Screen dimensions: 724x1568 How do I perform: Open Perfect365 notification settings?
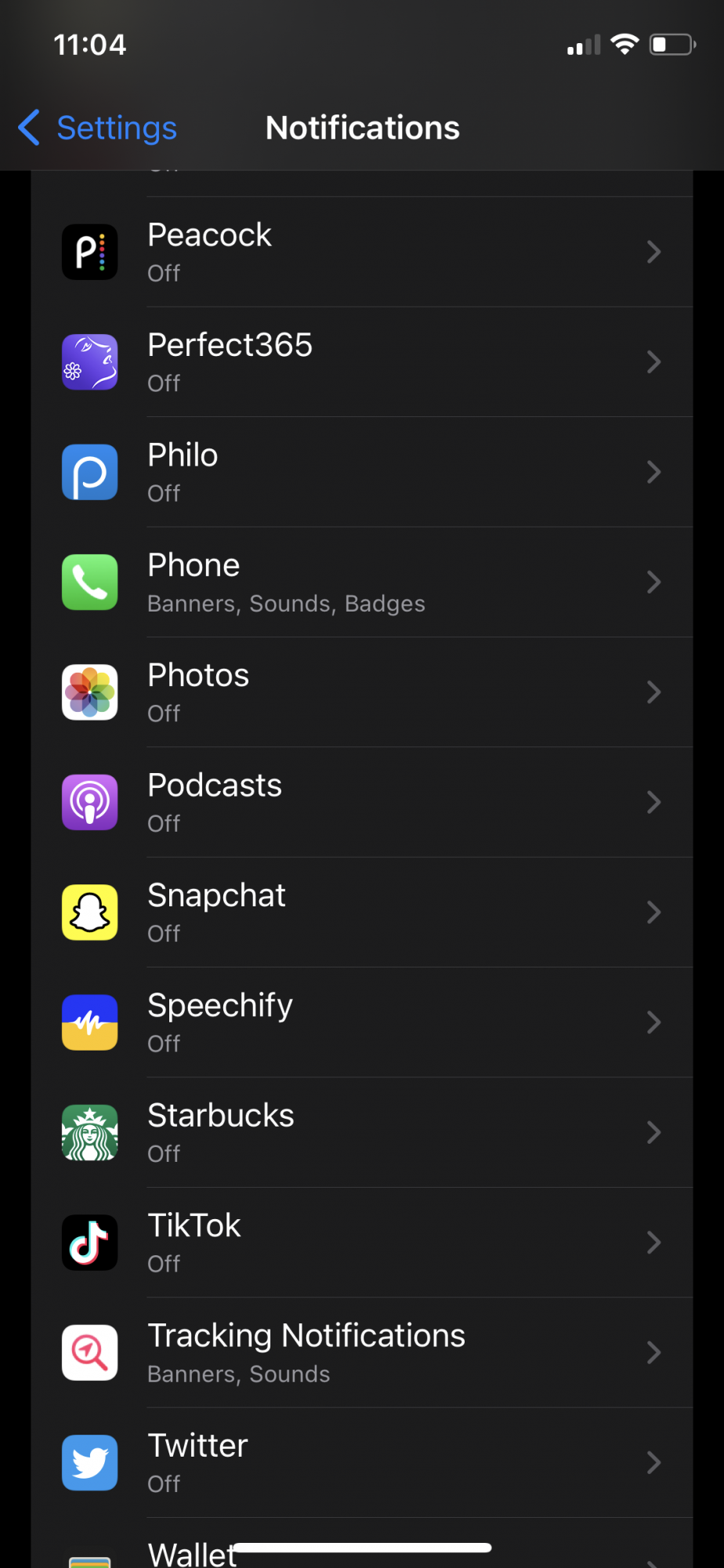tap(362, 362)
